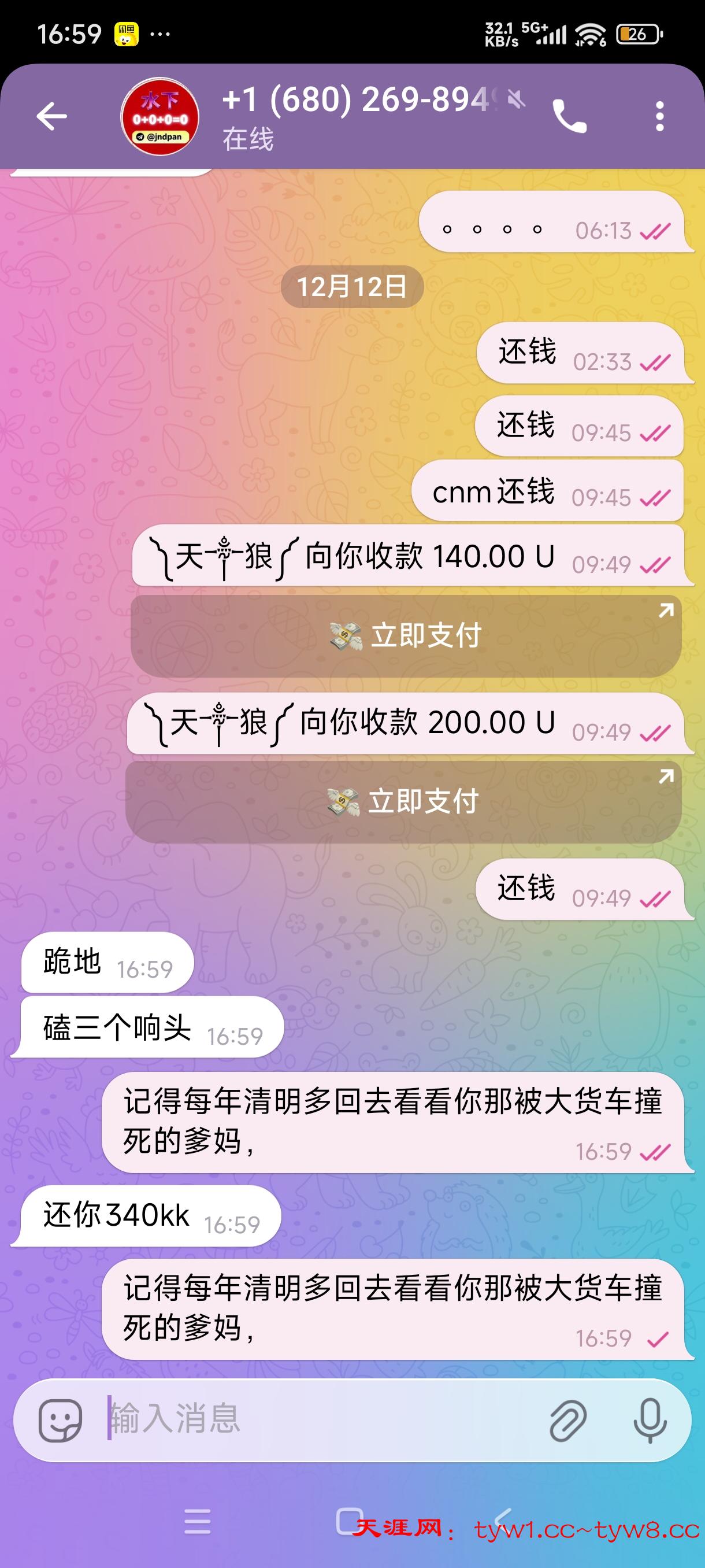
Task: Start a voice call with this contact
Action: [569, 116]
